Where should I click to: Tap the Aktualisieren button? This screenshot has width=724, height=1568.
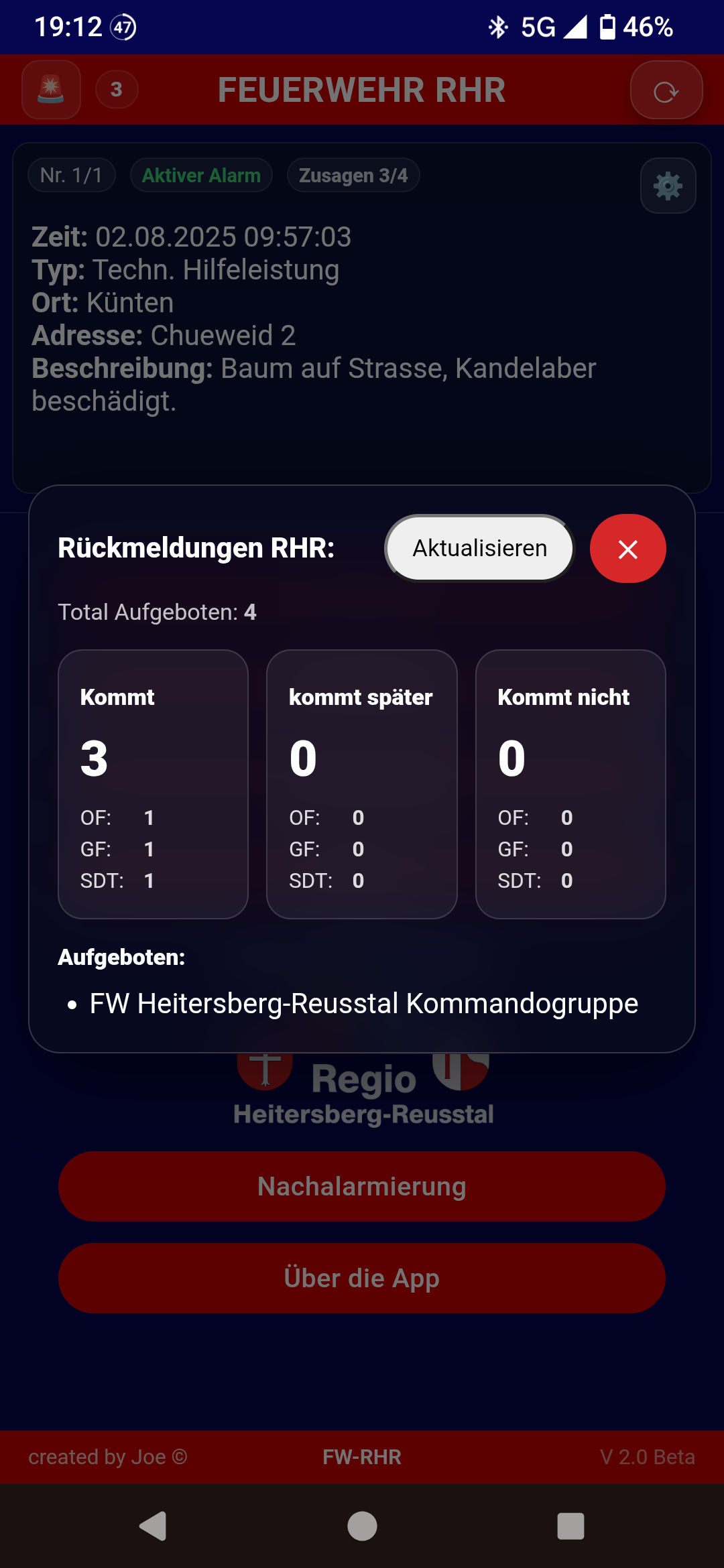pos(479,548)
